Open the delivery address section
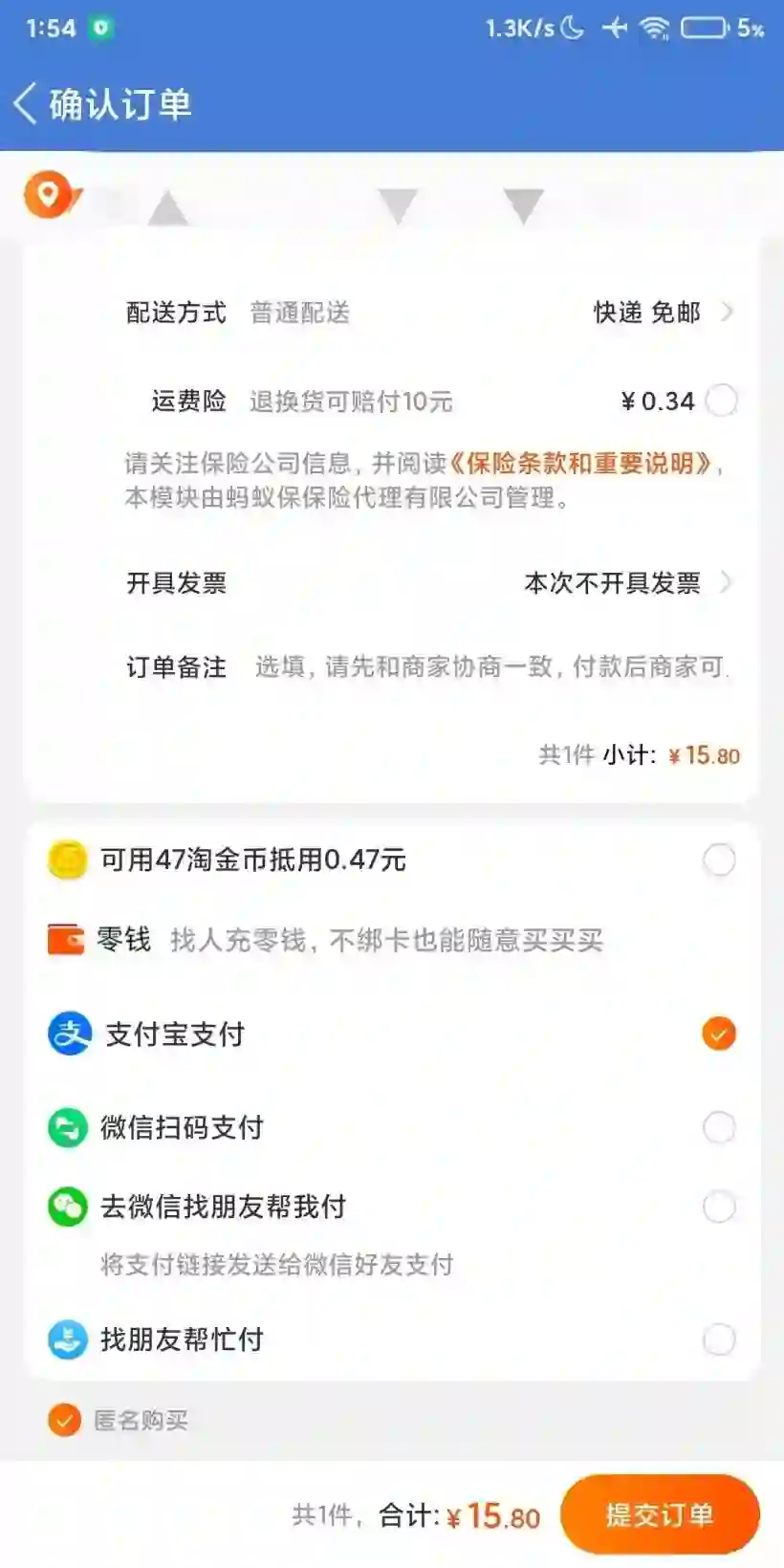Screen dimensions: 784x1568 point(382,203)
